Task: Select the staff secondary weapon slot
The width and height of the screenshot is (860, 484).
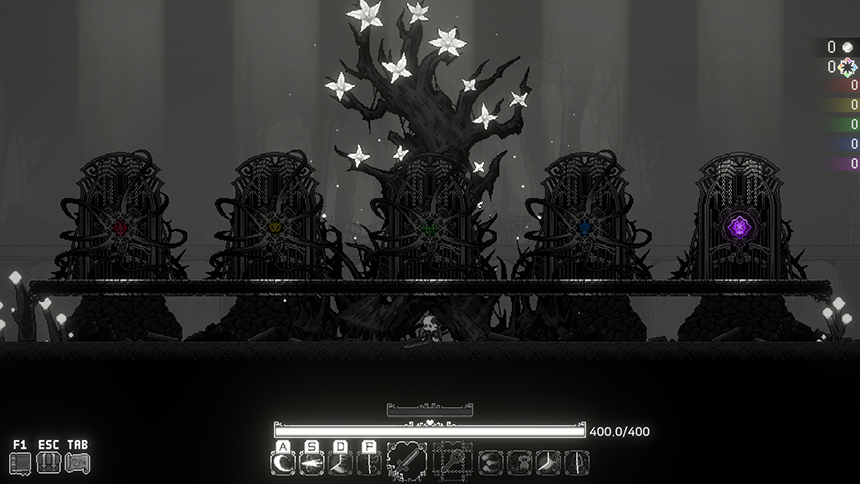Action: (x=452, y=463)
